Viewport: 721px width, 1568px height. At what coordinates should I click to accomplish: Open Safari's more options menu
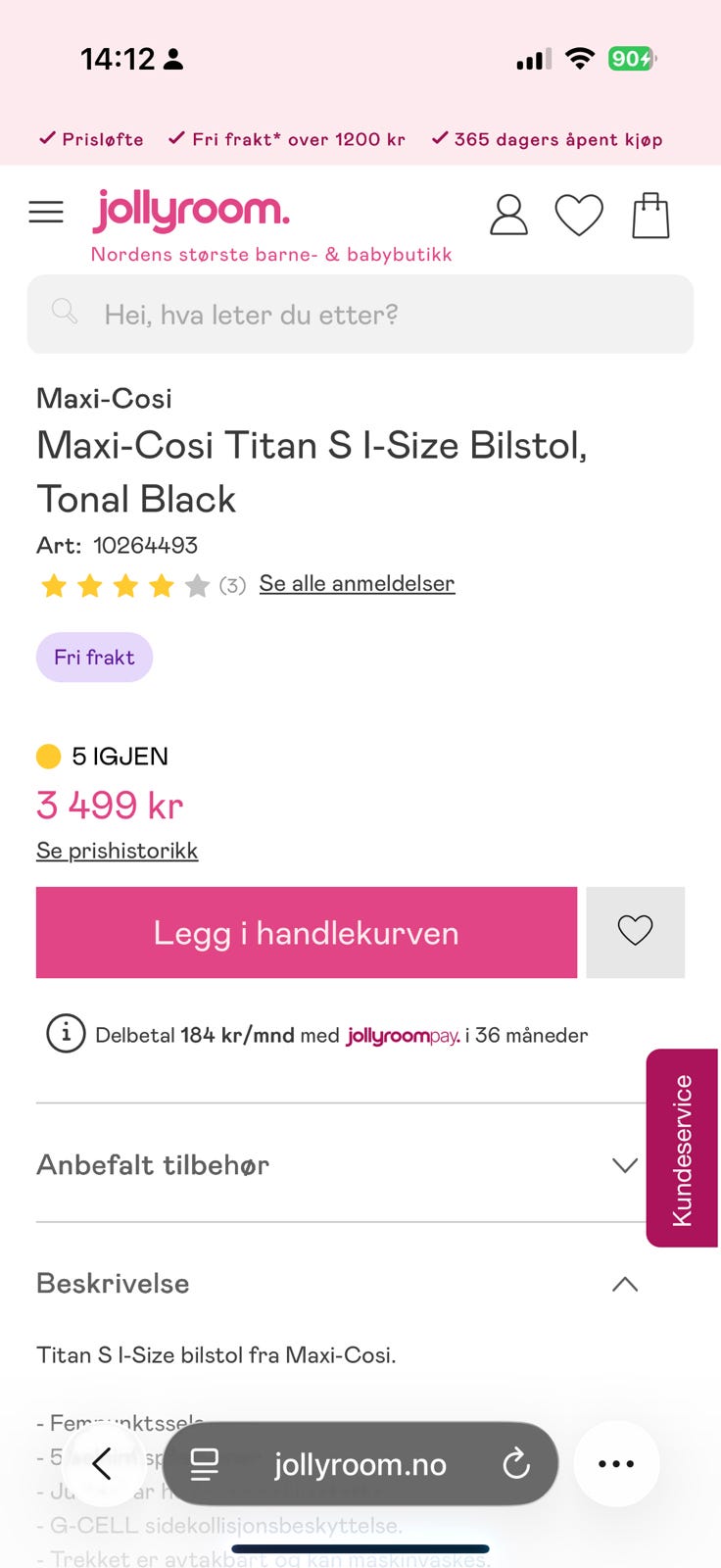point(615,1463)
